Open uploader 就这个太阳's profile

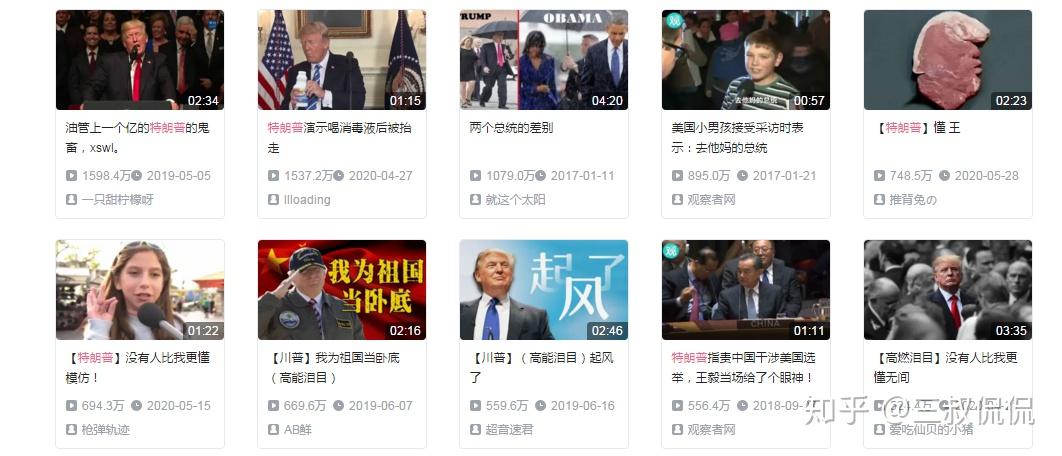(x=515, y=200)
